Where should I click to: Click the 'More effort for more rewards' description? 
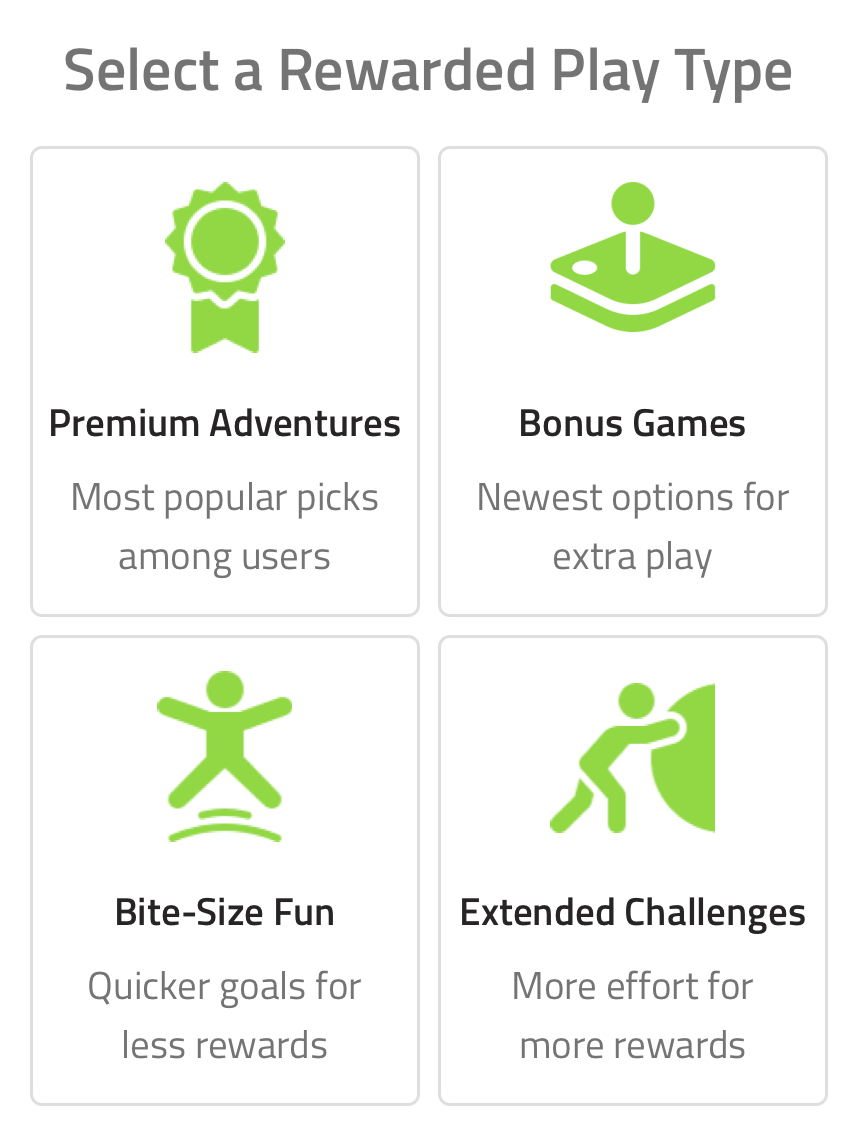pos(632,1014)
